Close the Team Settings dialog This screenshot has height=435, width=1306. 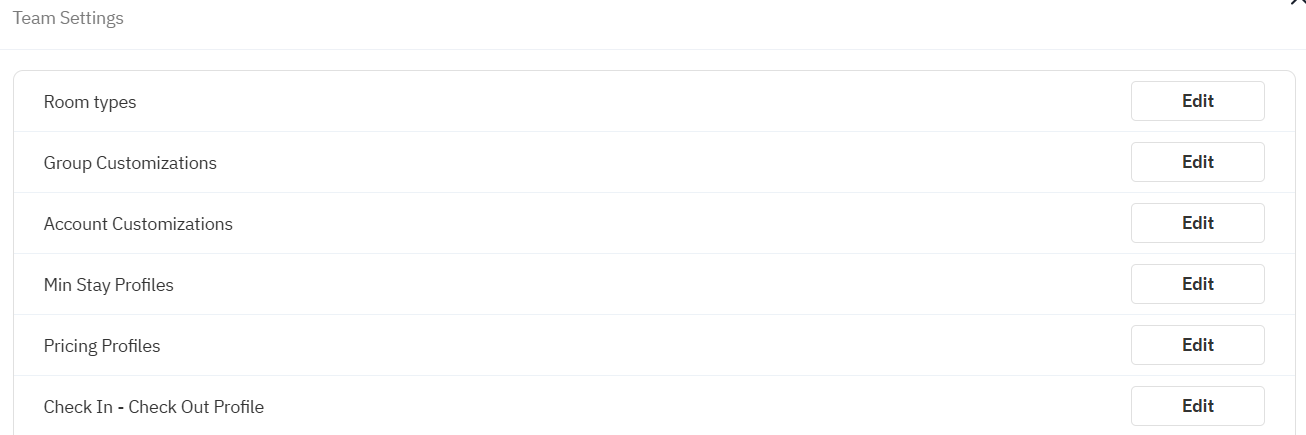point(1298,3)
